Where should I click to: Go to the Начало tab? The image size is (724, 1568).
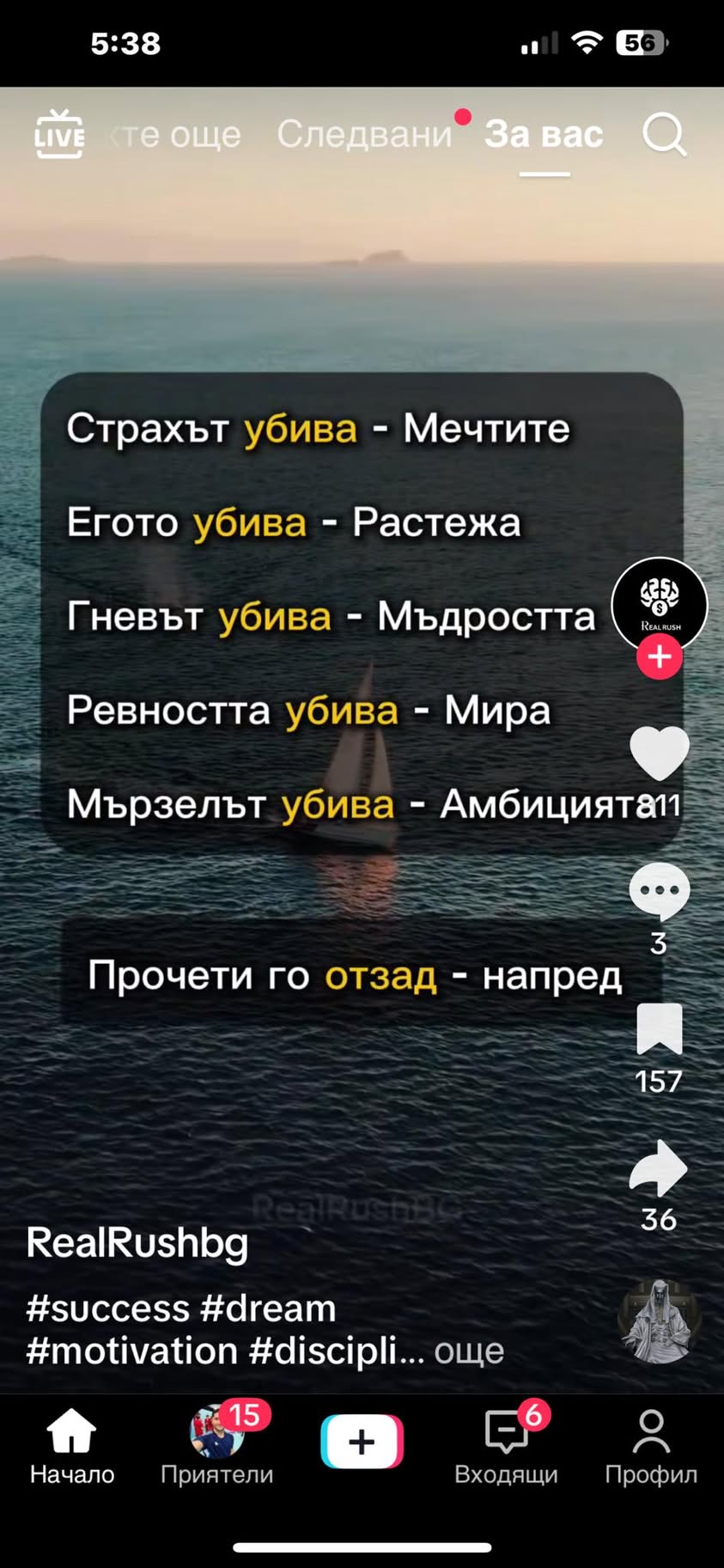click(72, 1447)
